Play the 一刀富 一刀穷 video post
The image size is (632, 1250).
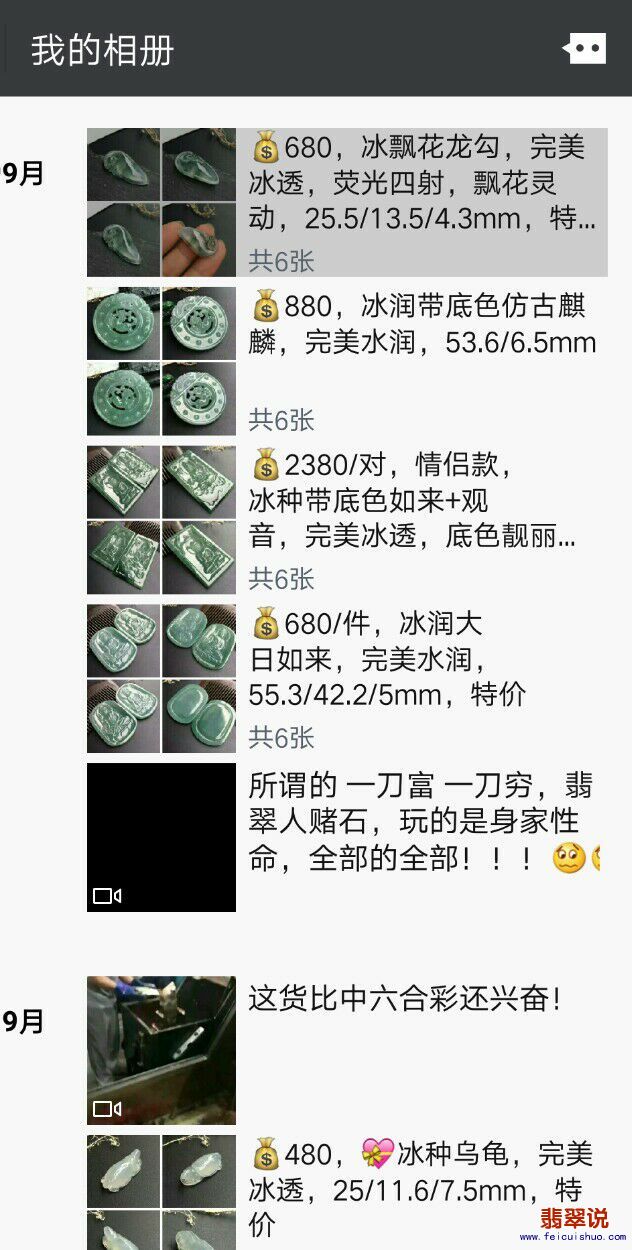pos(161,838)
